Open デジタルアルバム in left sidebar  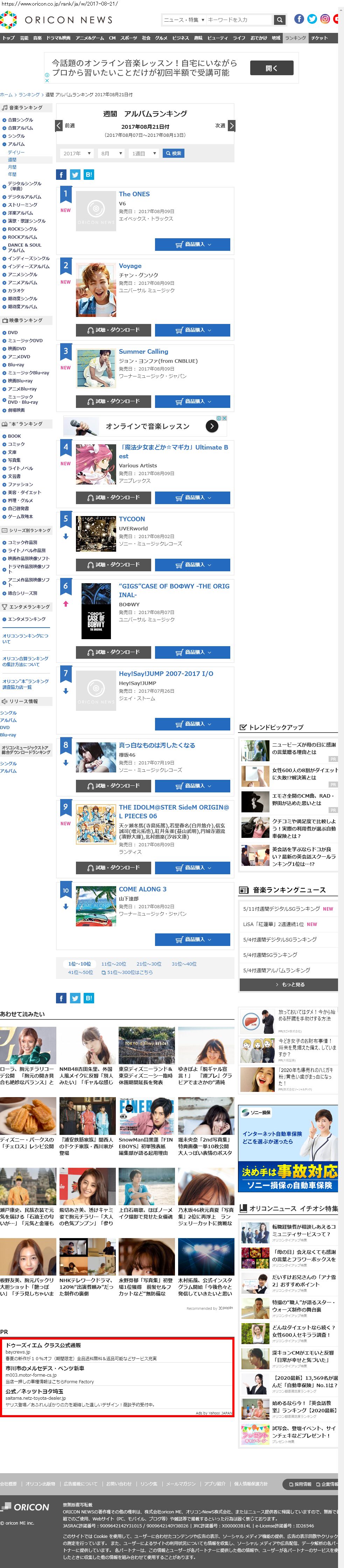pos(24,197)
